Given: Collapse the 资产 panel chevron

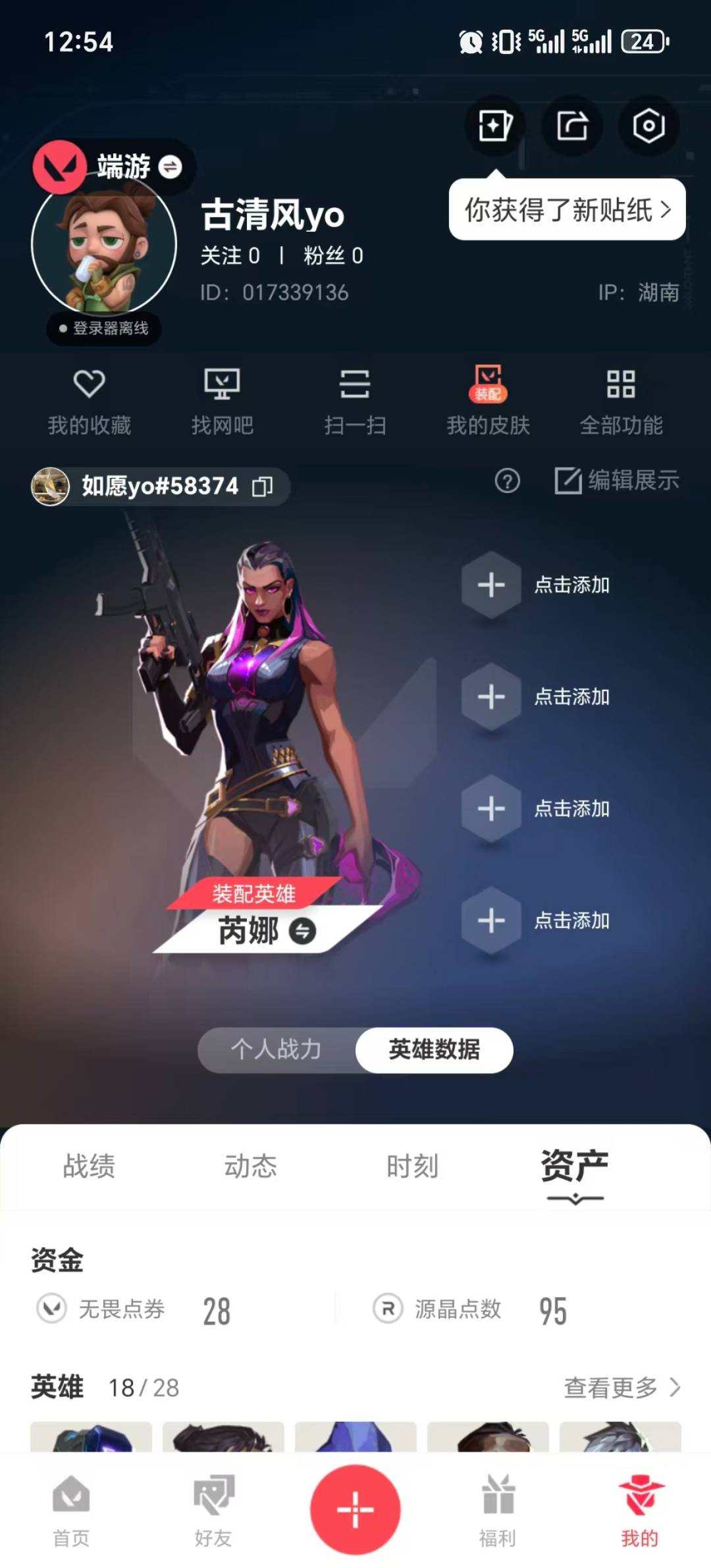Looking at the screenshot, I should (574, 1199).
